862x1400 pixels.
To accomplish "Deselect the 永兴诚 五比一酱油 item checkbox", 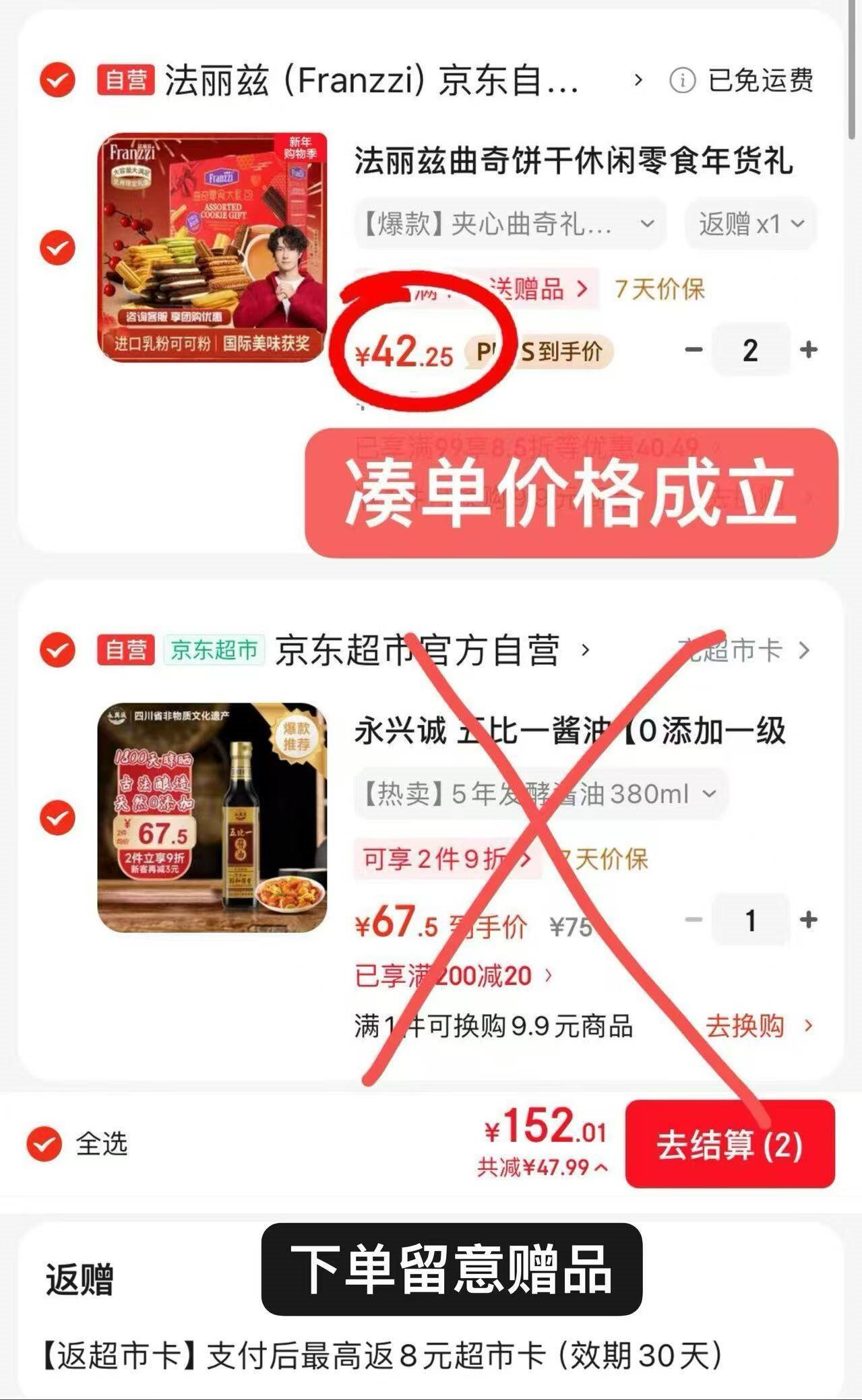I will [57, 818].
